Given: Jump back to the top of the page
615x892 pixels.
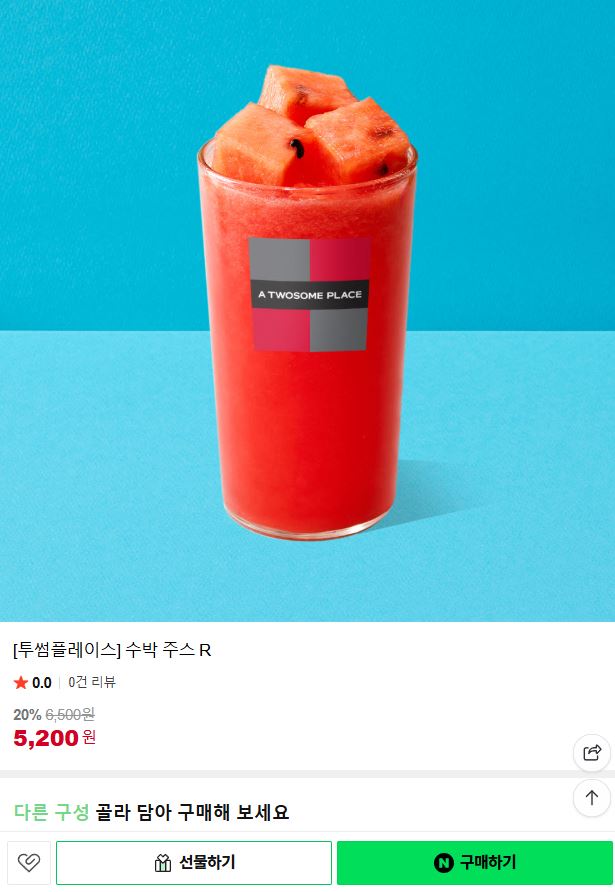Looking at the screenshot, I should click(591, 798).
